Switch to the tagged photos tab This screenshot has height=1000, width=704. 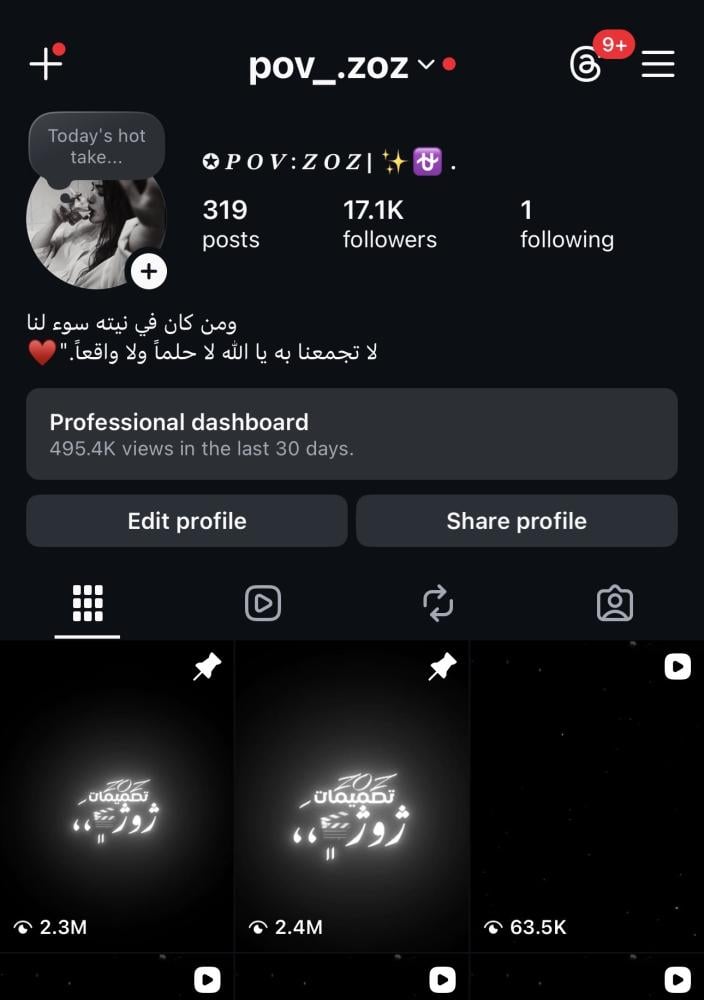click(614, 603)
